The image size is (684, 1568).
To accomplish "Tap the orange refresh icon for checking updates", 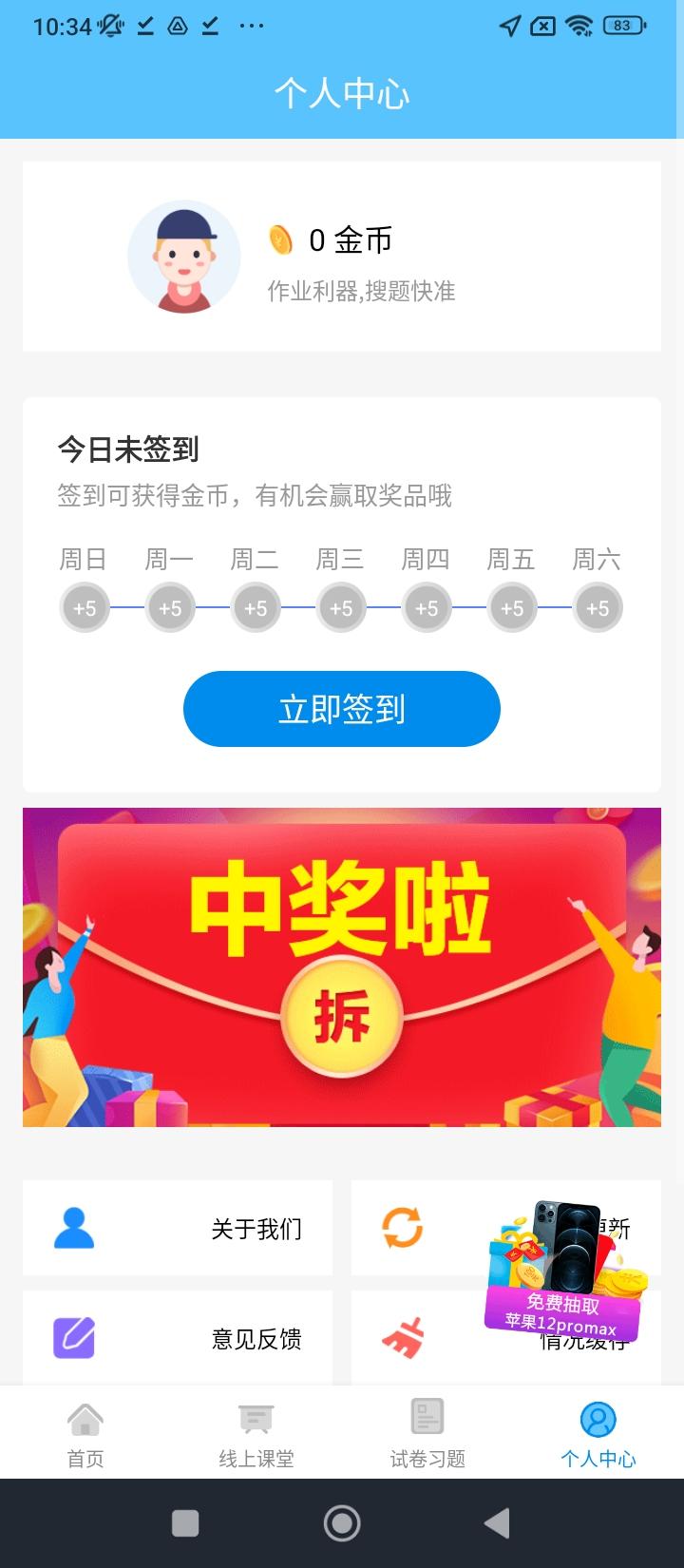I will coord(400,1227).
